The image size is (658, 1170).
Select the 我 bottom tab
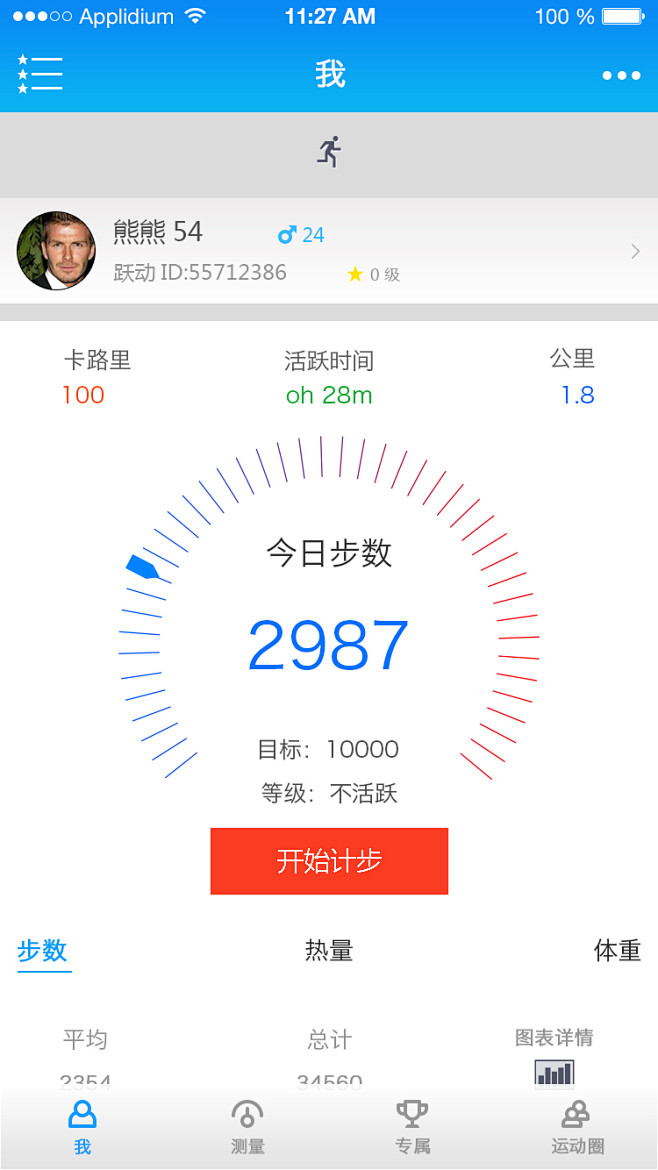(x=82, y=1127)
